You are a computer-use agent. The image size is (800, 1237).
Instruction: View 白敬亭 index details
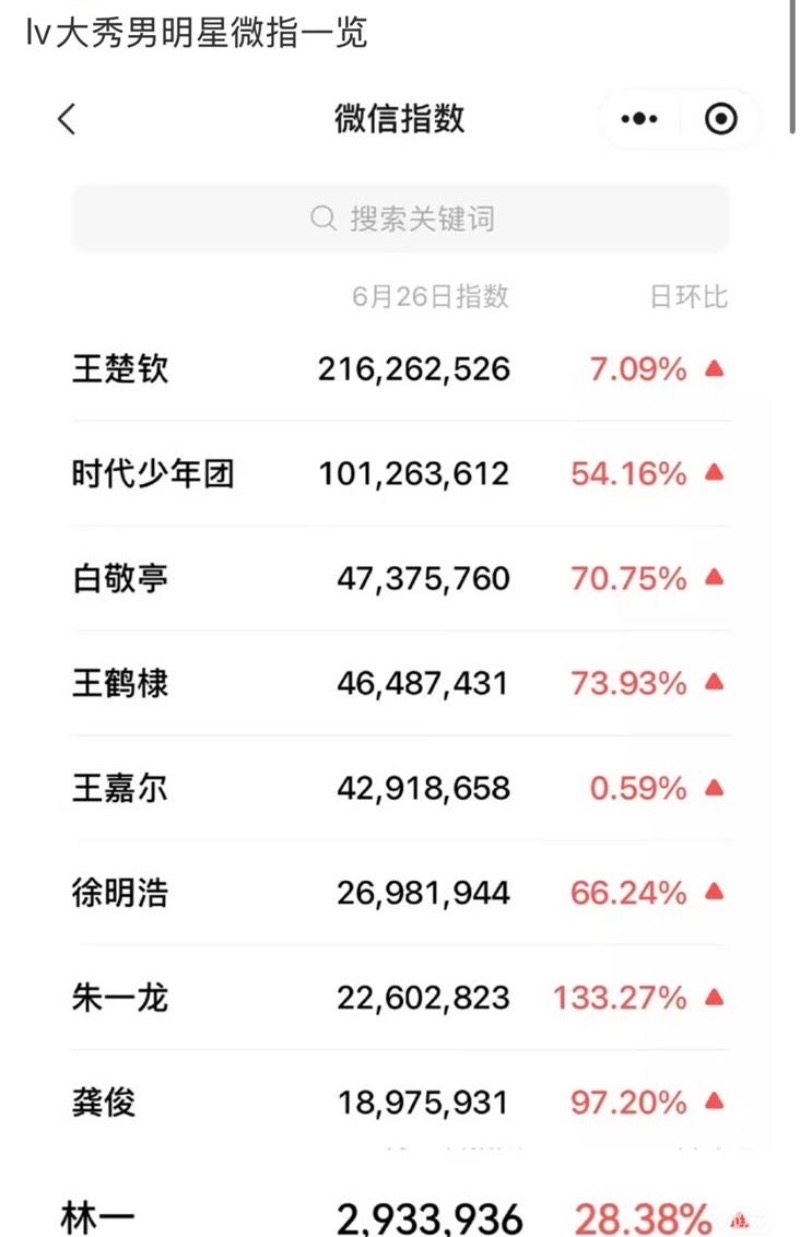coord(400,578)
